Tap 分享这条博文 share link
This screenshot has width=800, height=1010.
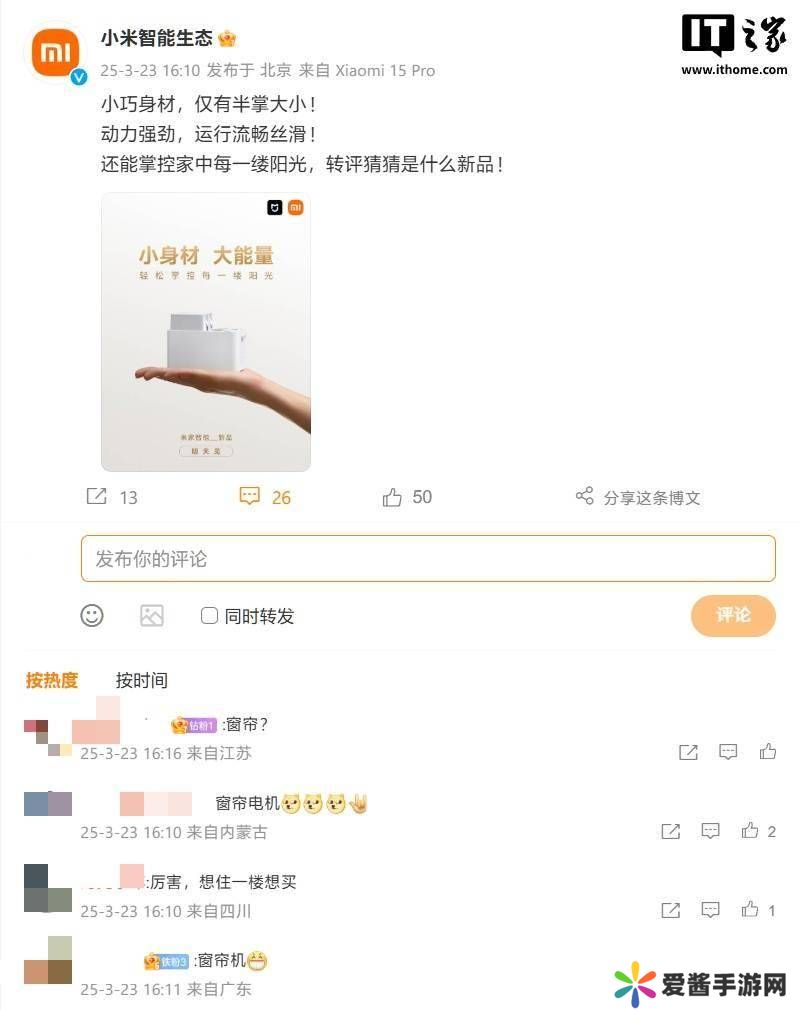(x=639, y=497)
